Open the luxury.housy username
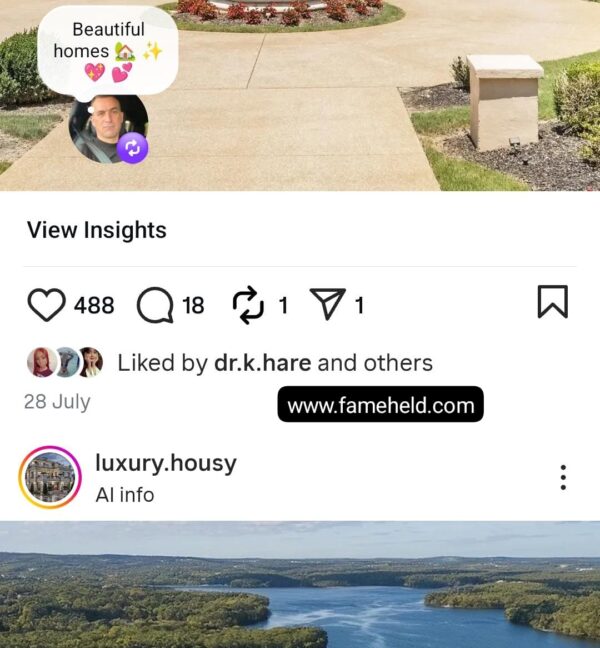This screenshot has height=648, width=600. pyautogui.click(x=166, y=463)
